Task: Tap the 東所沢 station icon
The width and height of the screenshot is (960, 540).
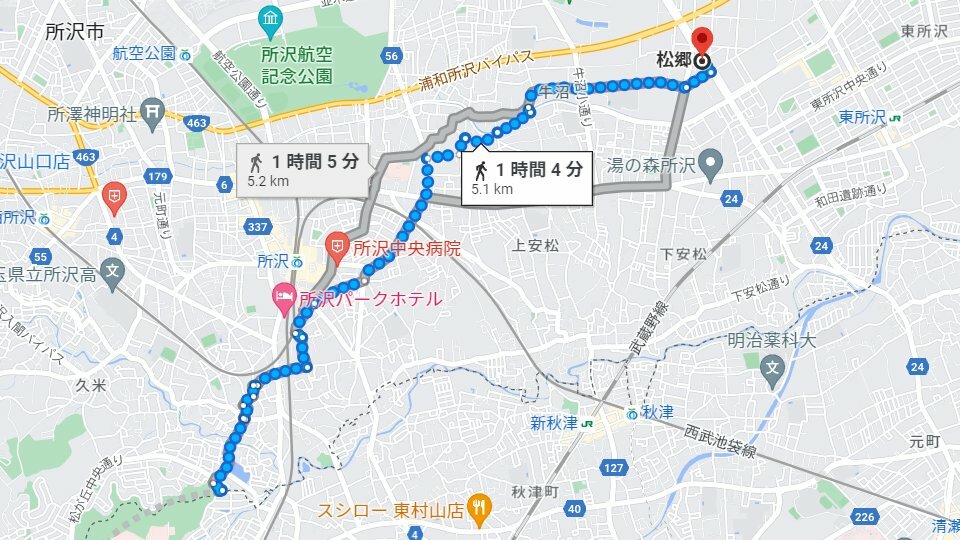Action: (x=897, y=118)
